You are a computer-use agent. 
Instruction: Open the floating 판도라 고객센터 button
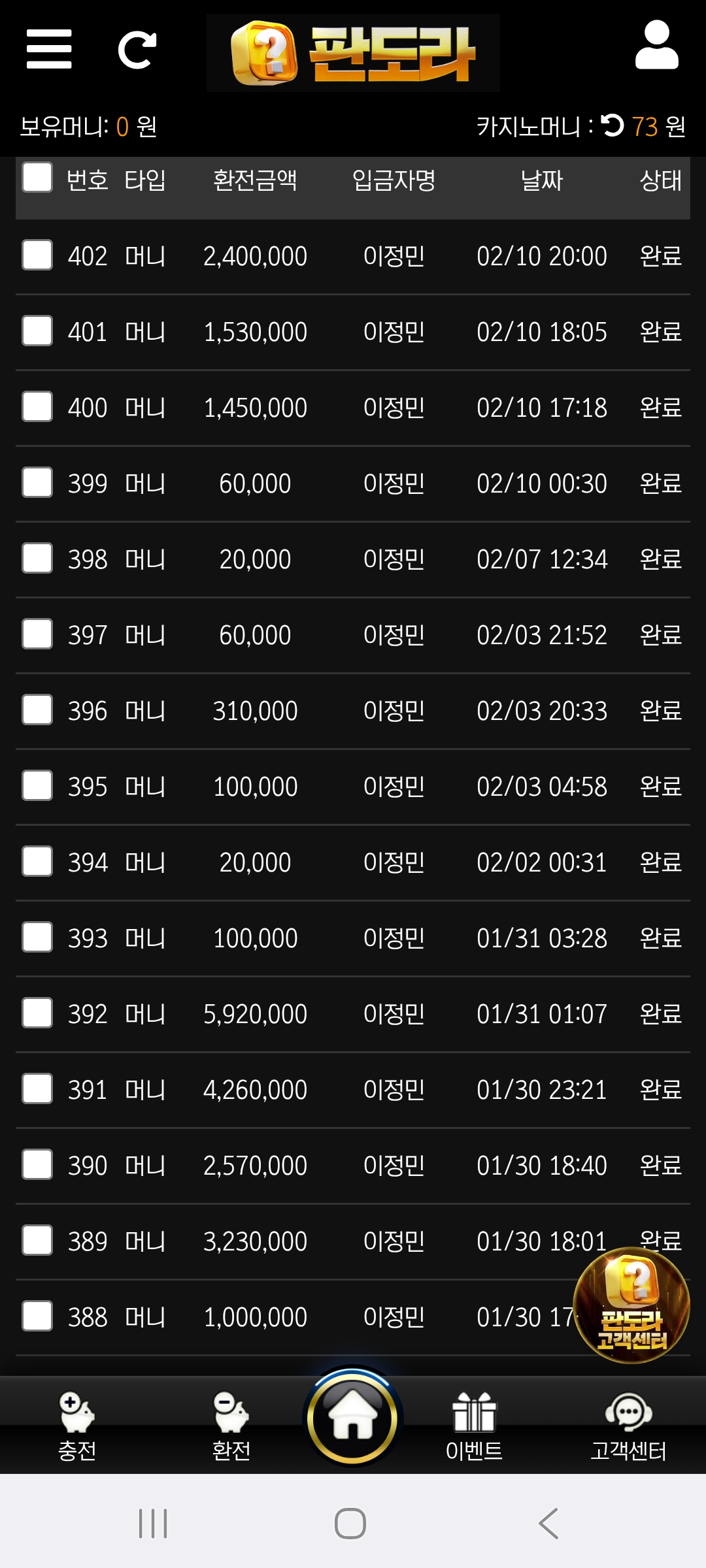click(631, 1305)
